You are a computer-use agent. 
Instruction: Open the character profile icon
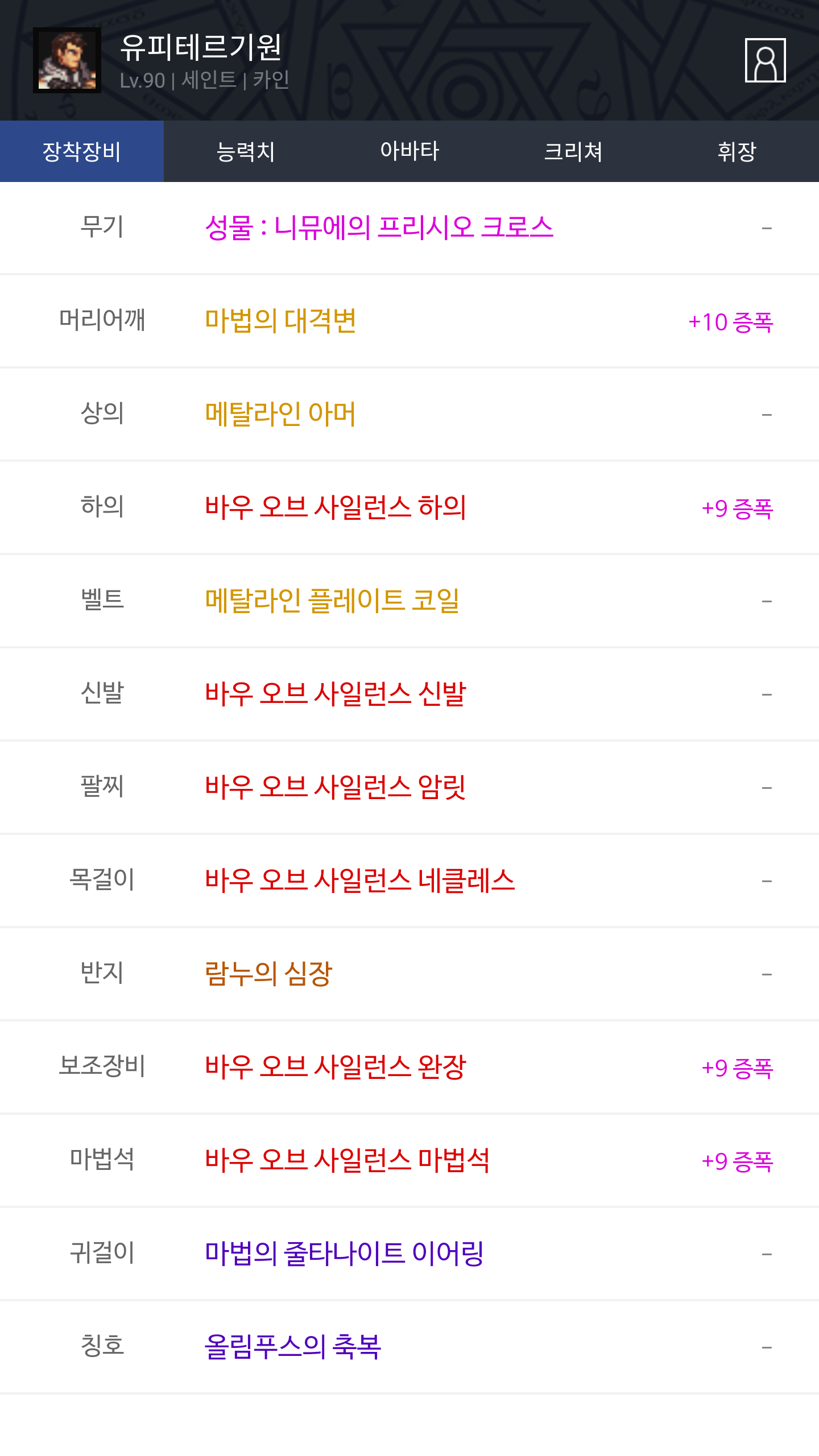click(x=765, y=60)
